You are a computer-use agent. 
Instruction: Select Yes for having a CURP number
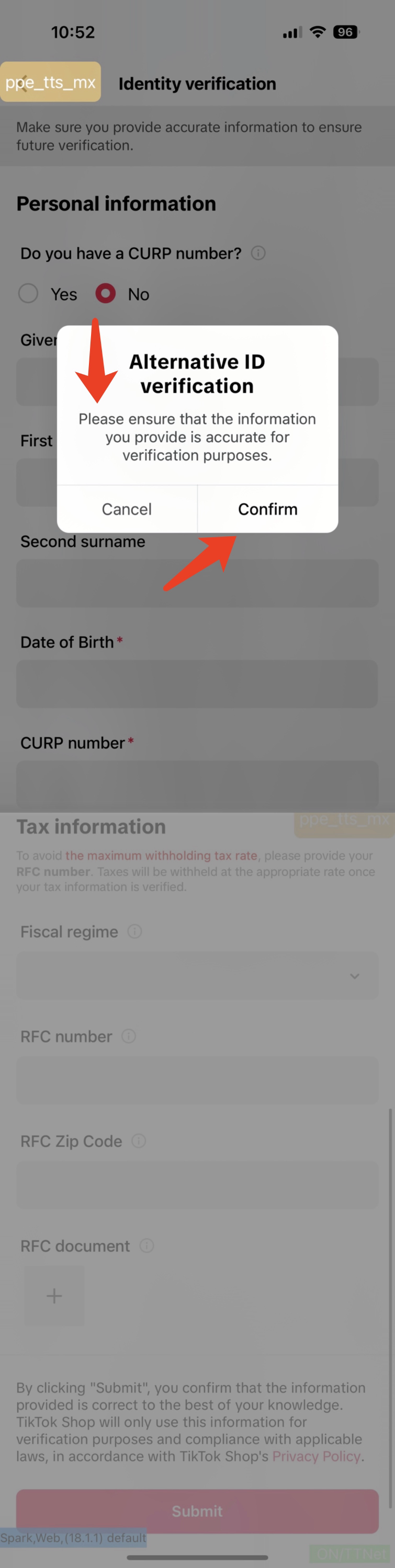(29, 293)
